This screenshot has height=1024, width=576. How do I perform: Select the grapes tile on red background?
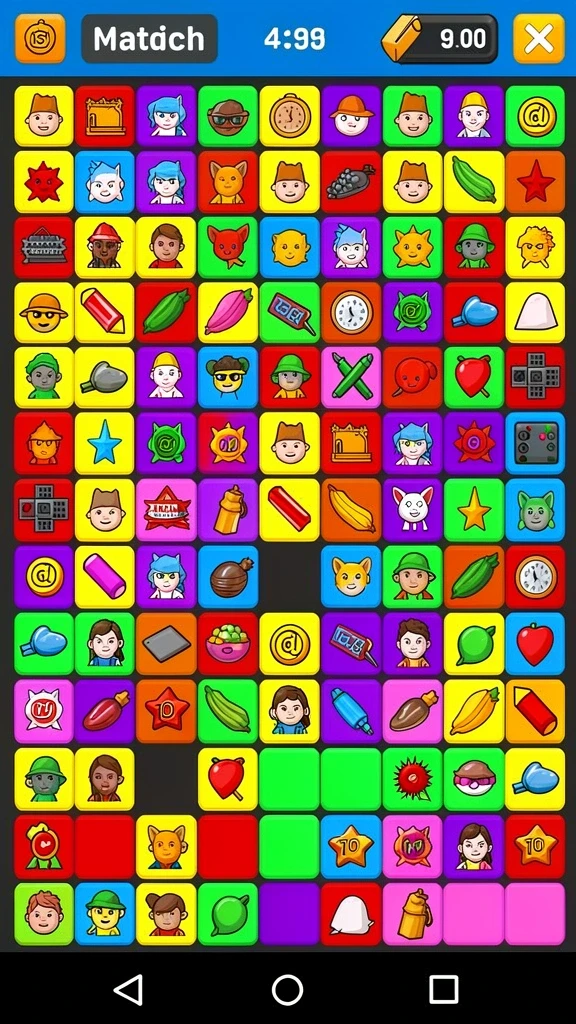351,182
